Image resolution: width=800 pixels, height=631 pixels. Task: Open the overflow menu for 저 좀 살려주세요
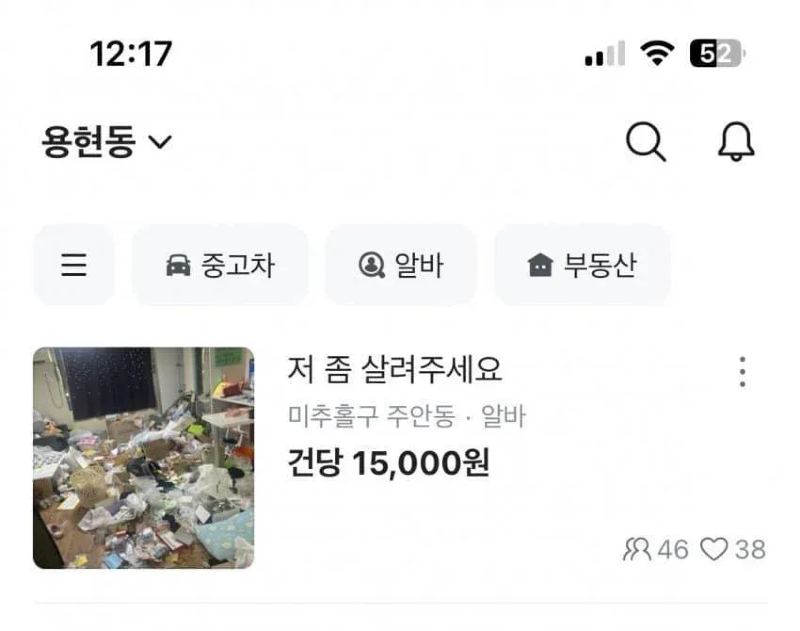coord(742,372)
